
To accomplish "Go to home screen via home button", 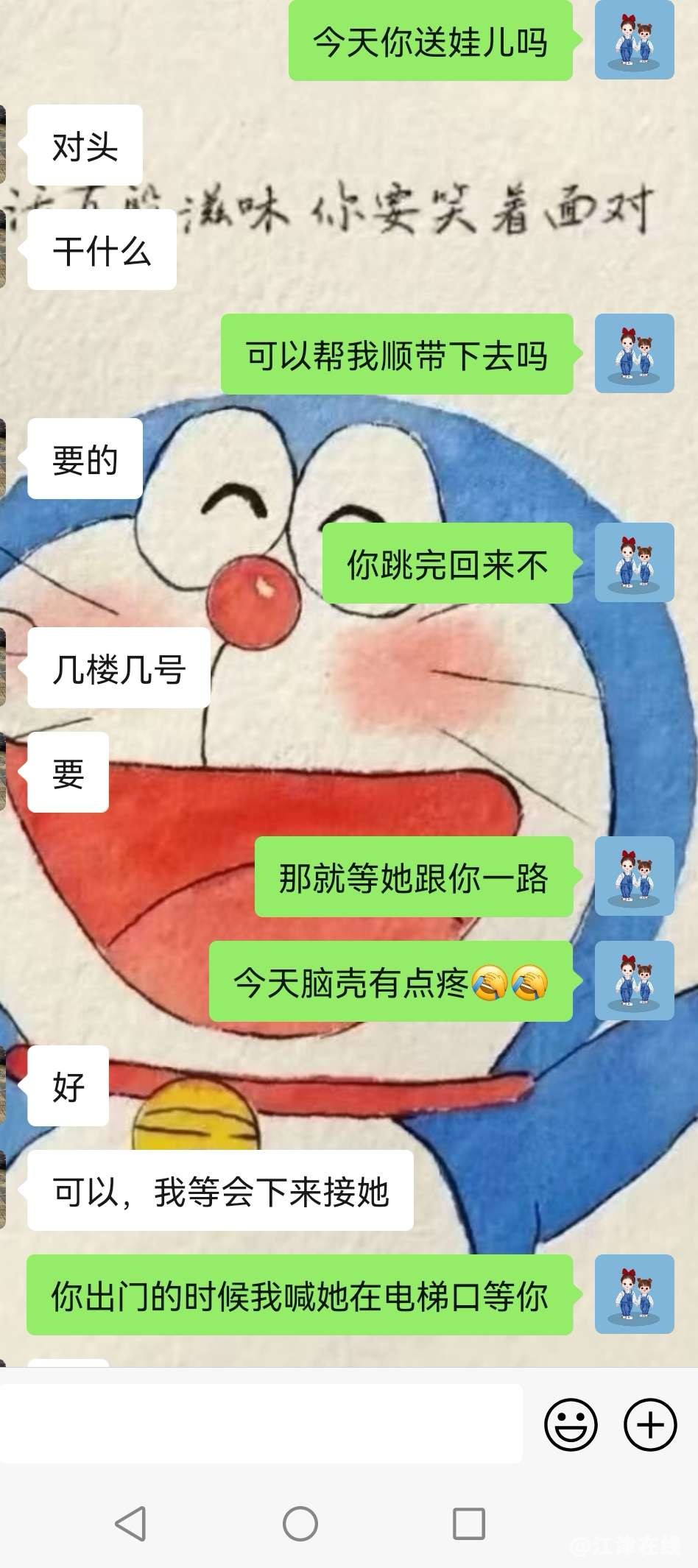I will tap(300, 1523).
